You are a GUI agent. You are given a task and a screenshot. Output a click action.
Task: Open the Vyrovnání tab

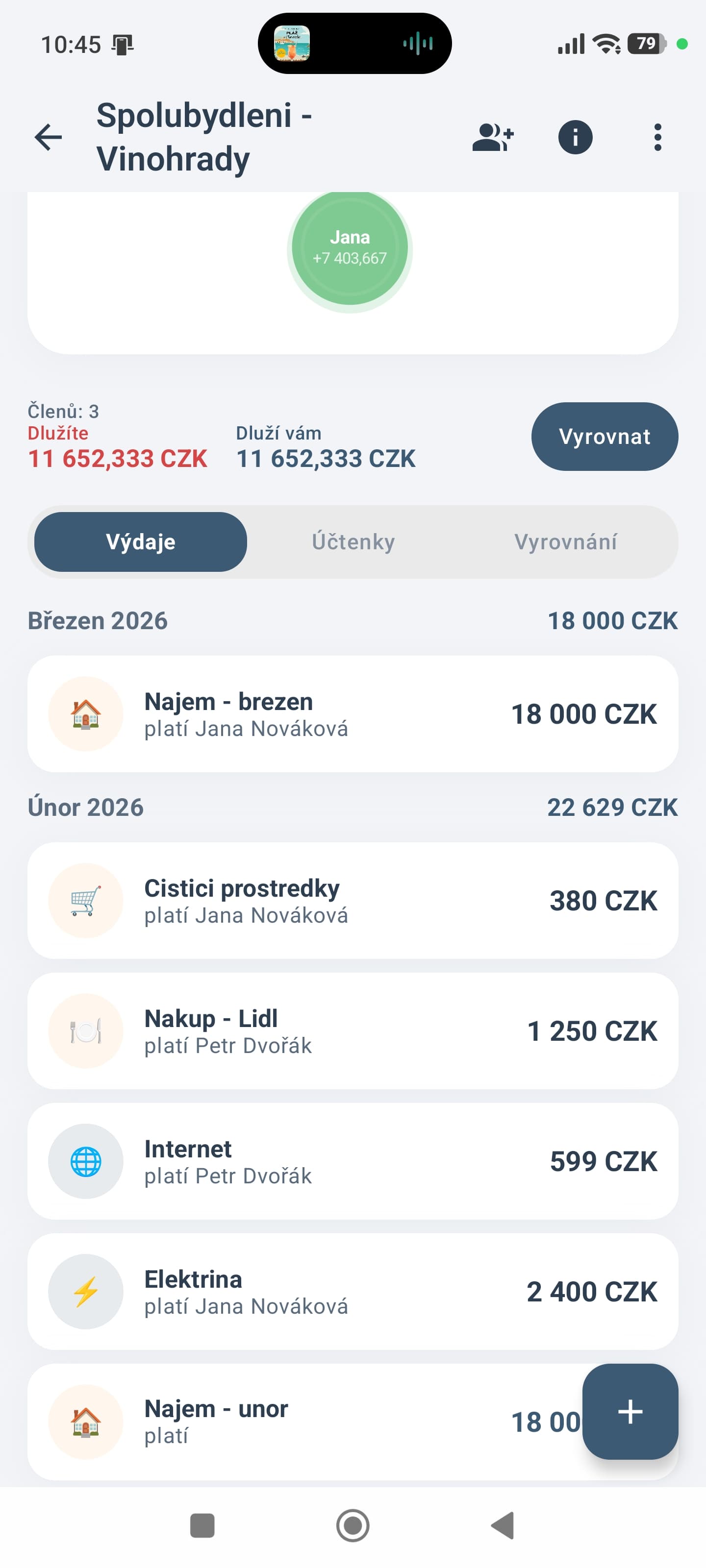[565, 540]
